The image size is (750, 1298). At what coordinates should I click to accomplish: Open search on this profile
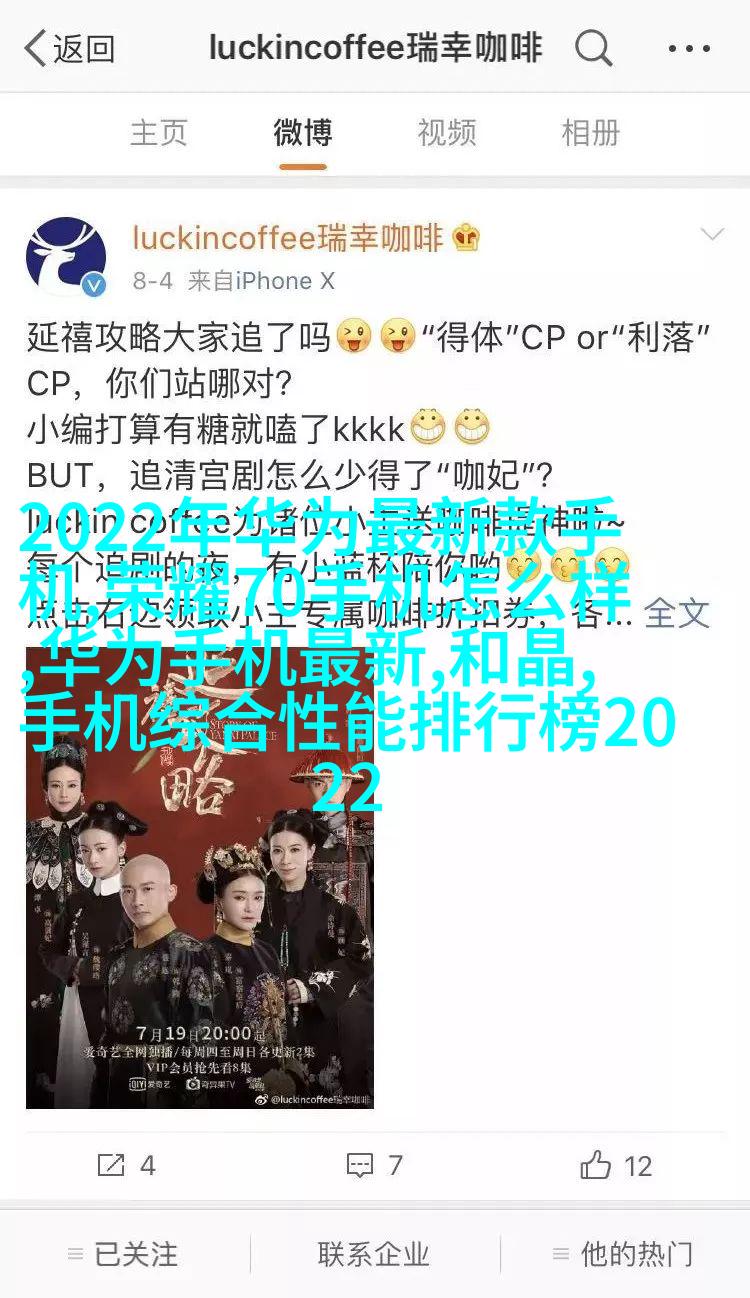593,48
